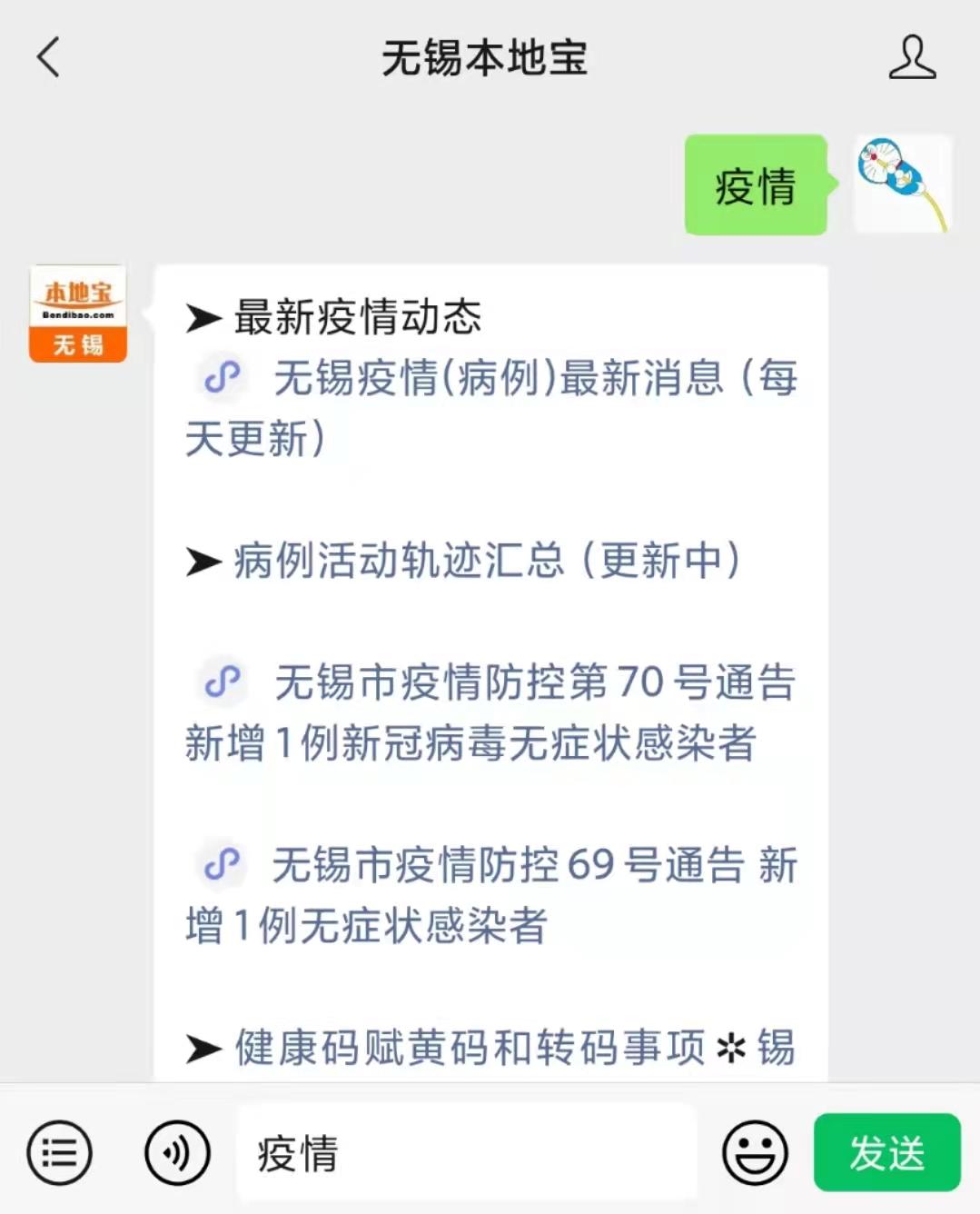
Task: Tap the 本地宝无锡 account avatar
Action: pyautogui.click(x=77, y=312)
